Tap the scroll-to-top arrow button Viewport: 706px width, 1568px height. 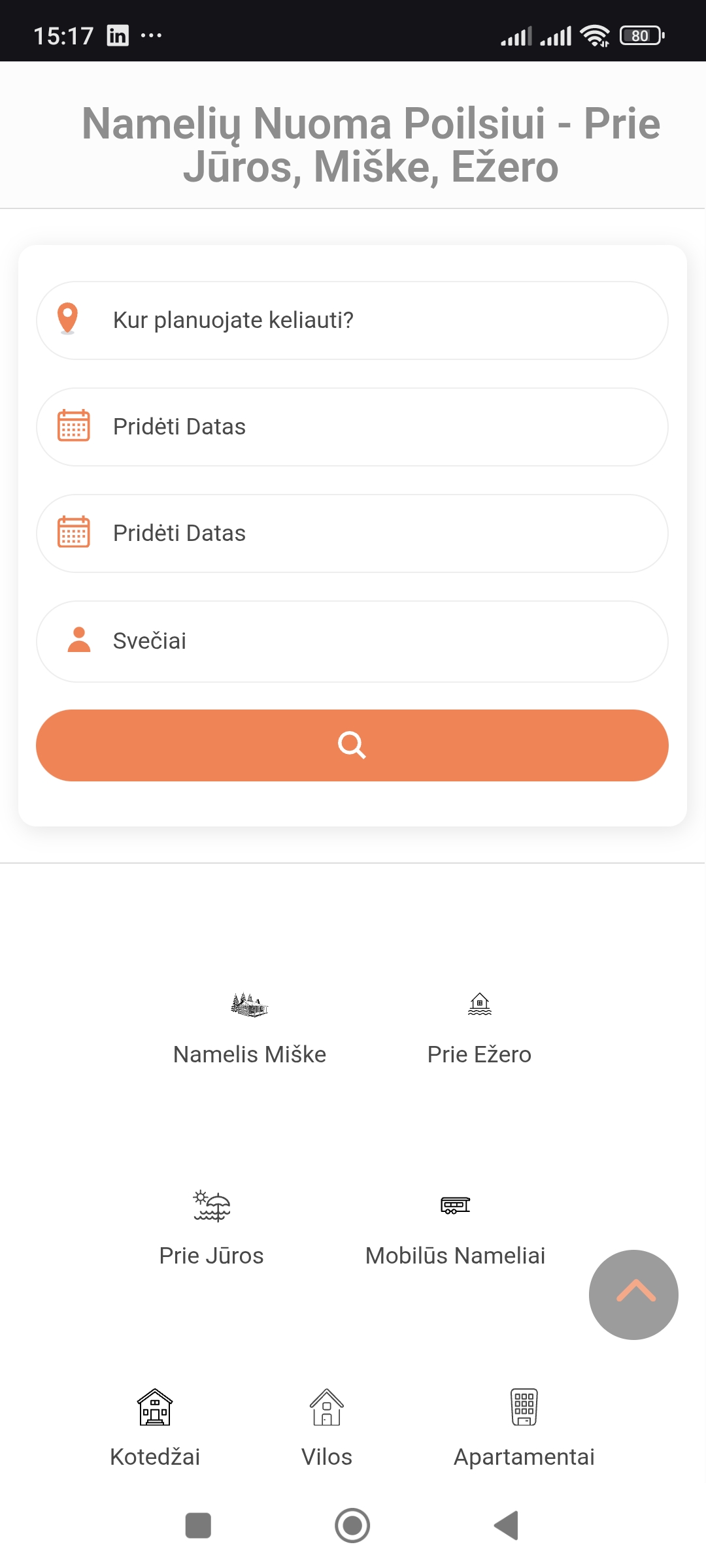point(633,1294)
